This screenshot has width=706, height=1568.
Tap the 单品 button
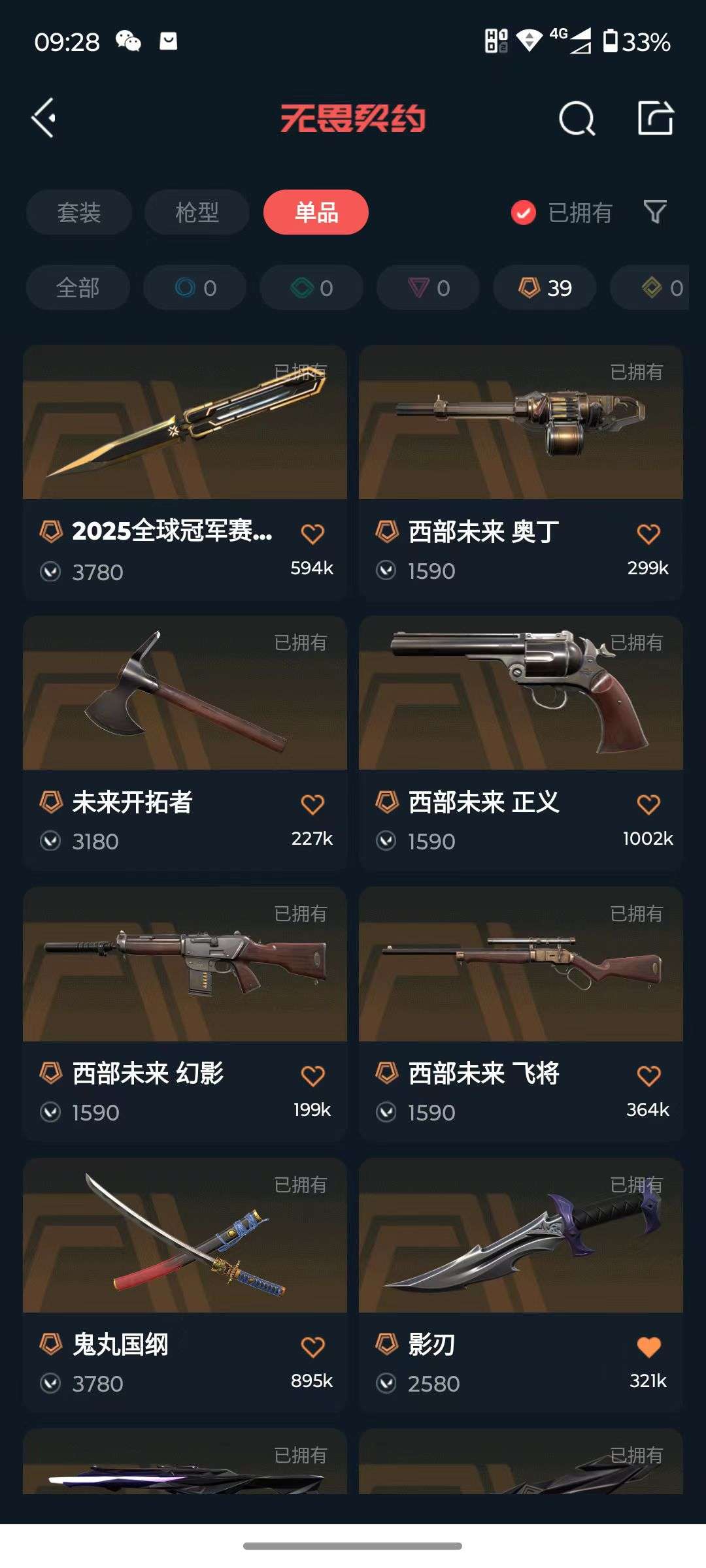point(316,212)
